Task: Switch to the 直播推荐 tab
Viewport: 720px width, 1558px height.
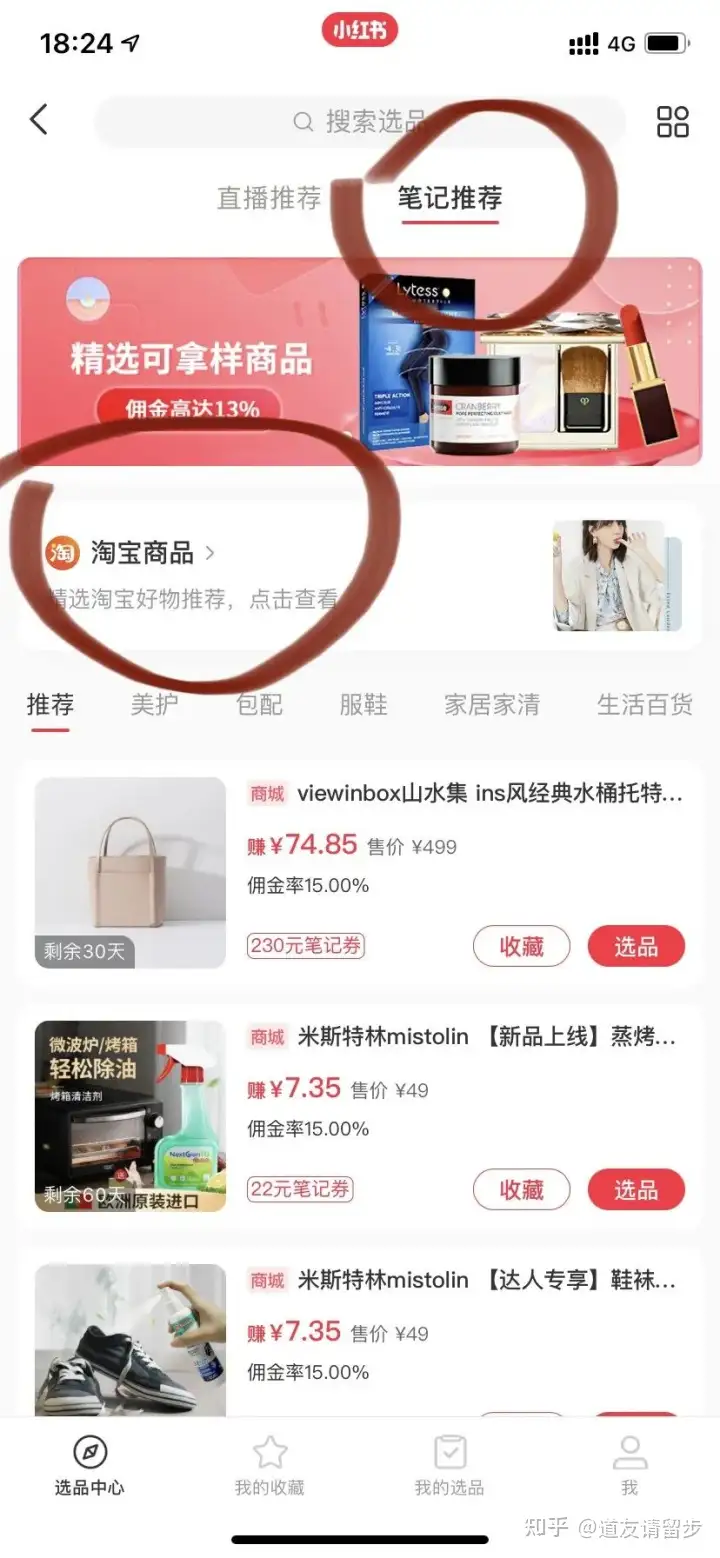Action: 269,198
